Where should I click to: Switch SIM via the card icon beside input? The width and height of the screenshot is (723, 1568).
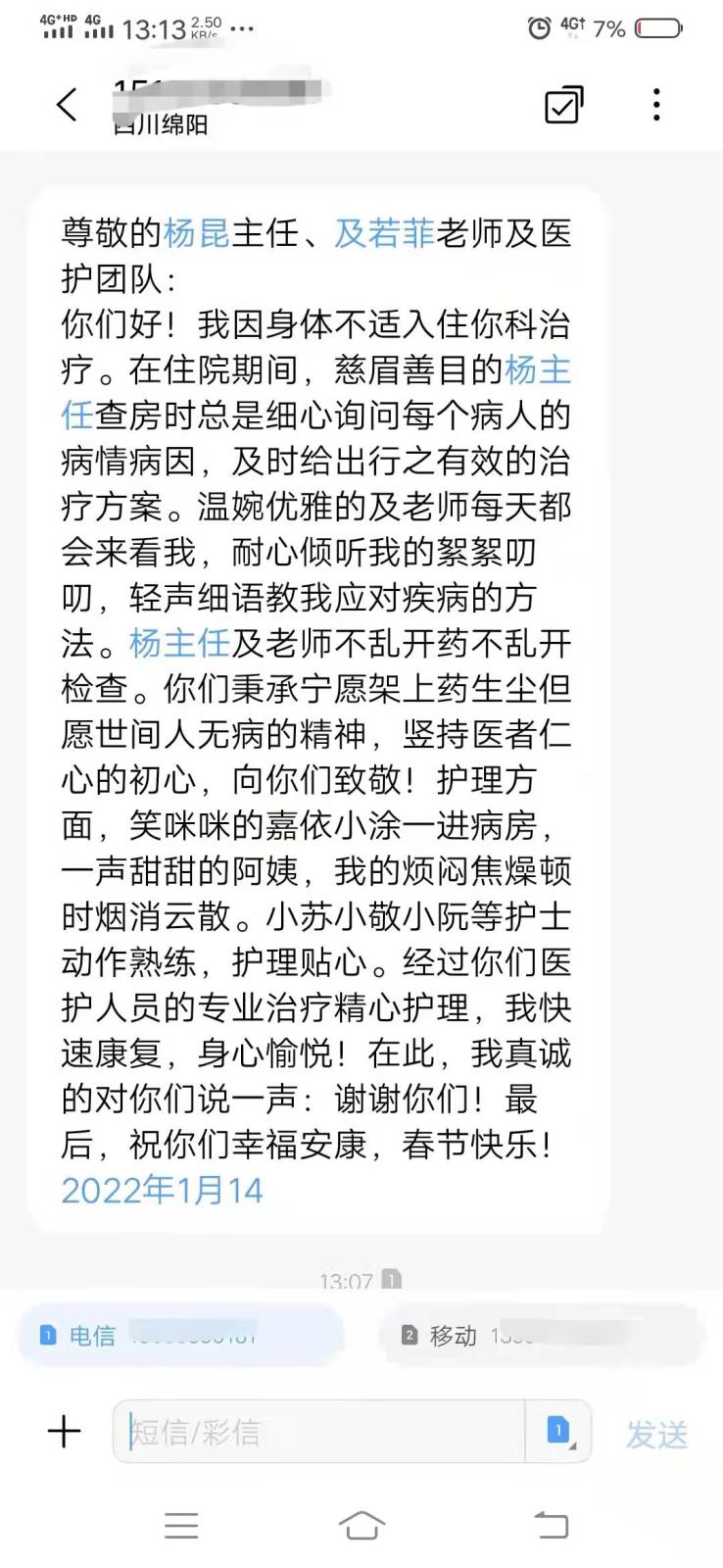558,1432
